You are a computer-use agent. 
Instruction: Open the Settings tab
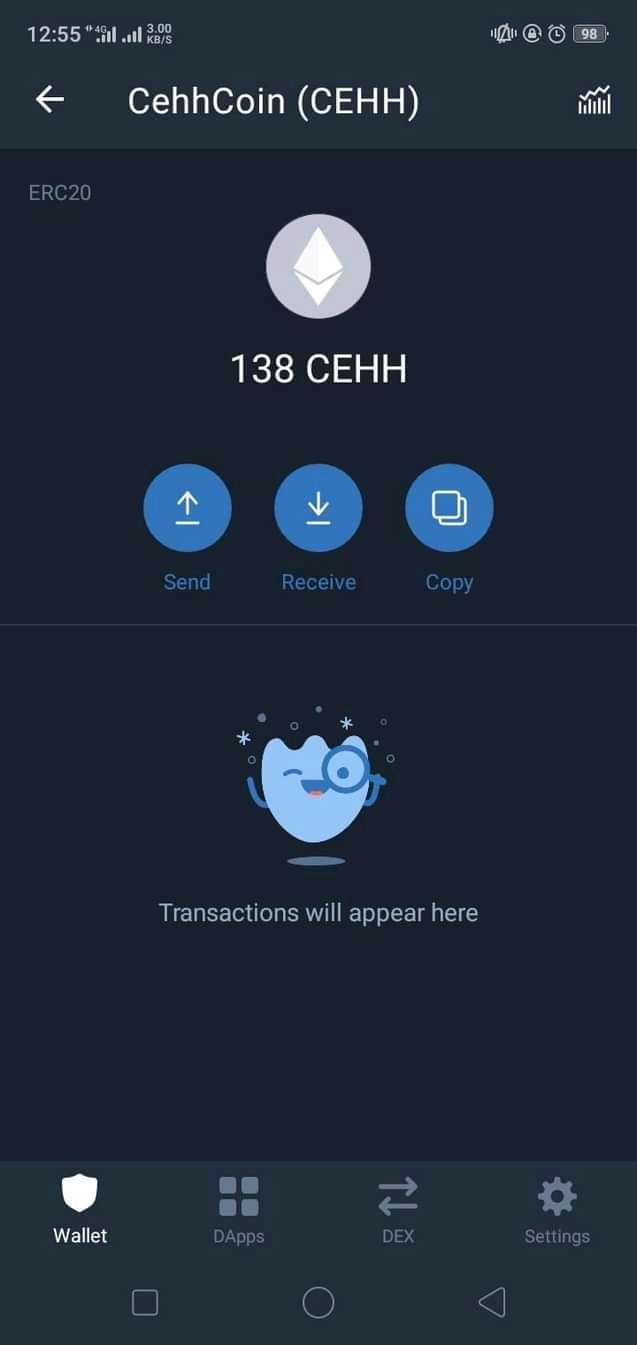coord(557,1208)
